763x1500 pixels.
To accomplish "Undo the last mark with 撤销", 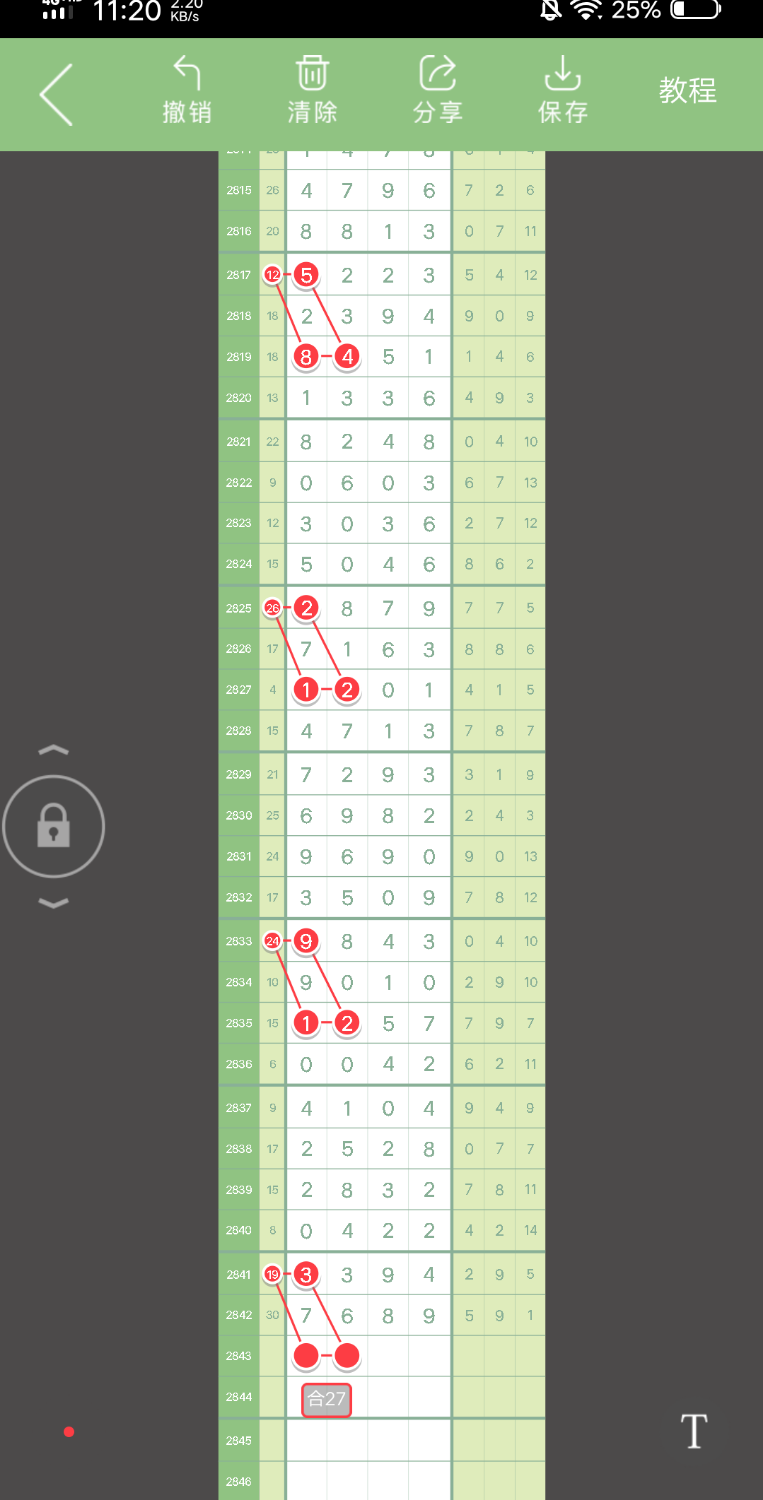I will click(187, 90).
